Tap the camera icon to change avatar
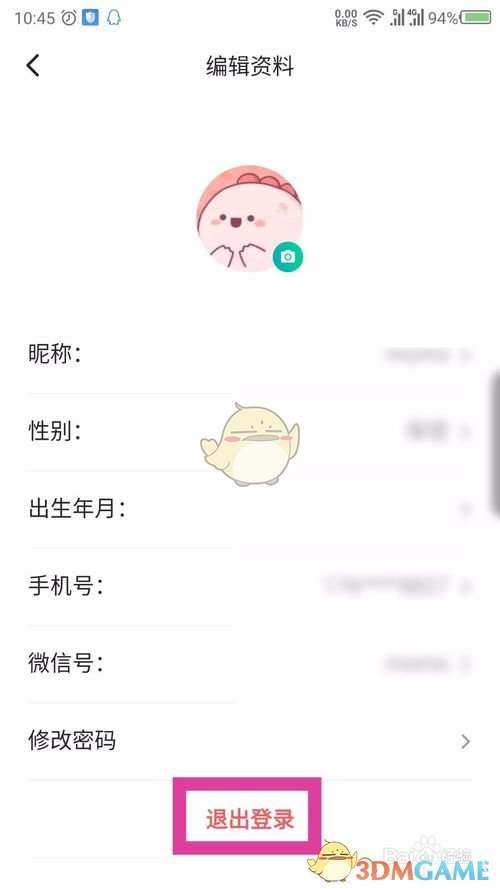 (287, 257)
